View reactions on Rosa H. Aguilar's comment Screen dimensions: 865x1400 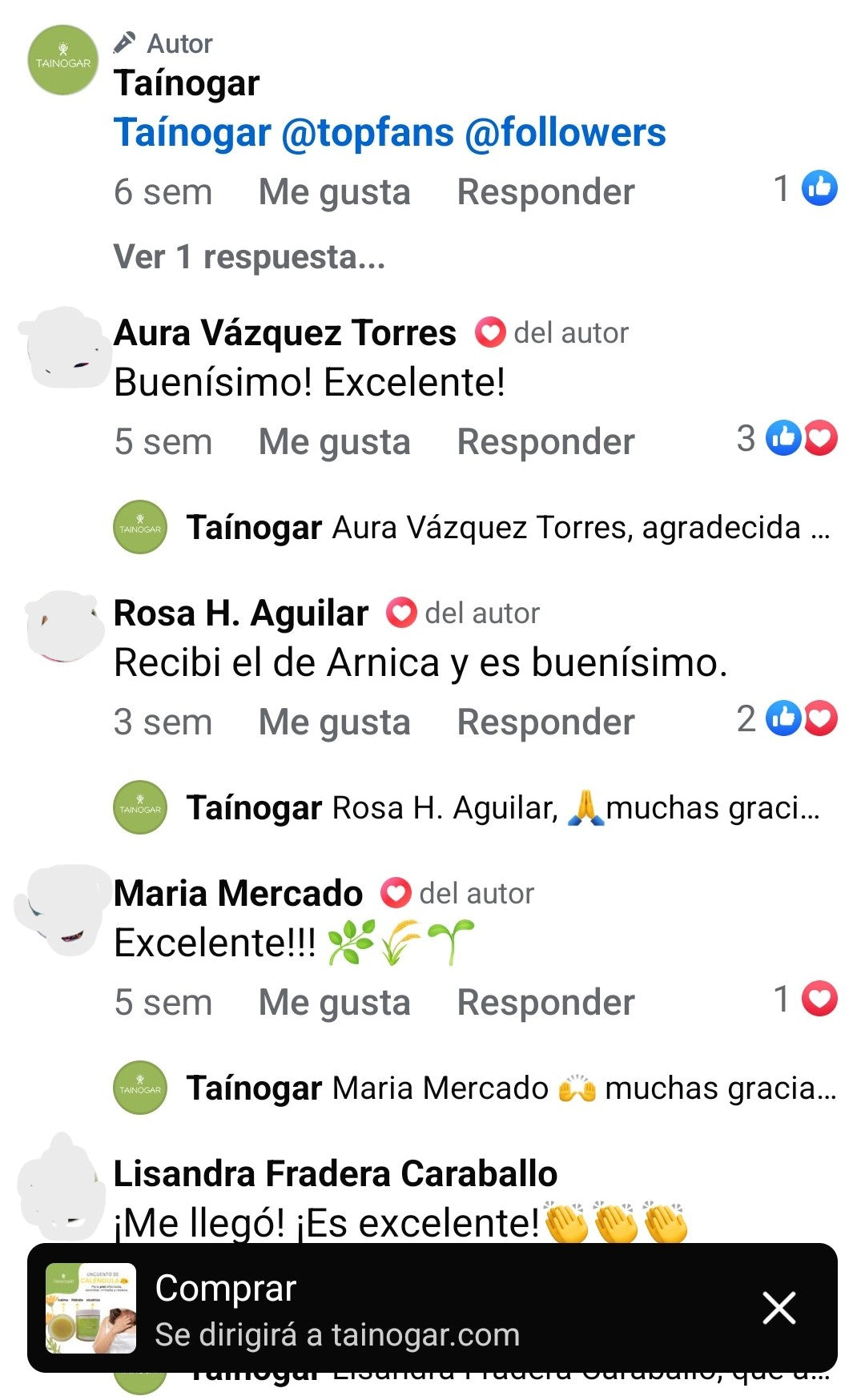coord(788,718)
